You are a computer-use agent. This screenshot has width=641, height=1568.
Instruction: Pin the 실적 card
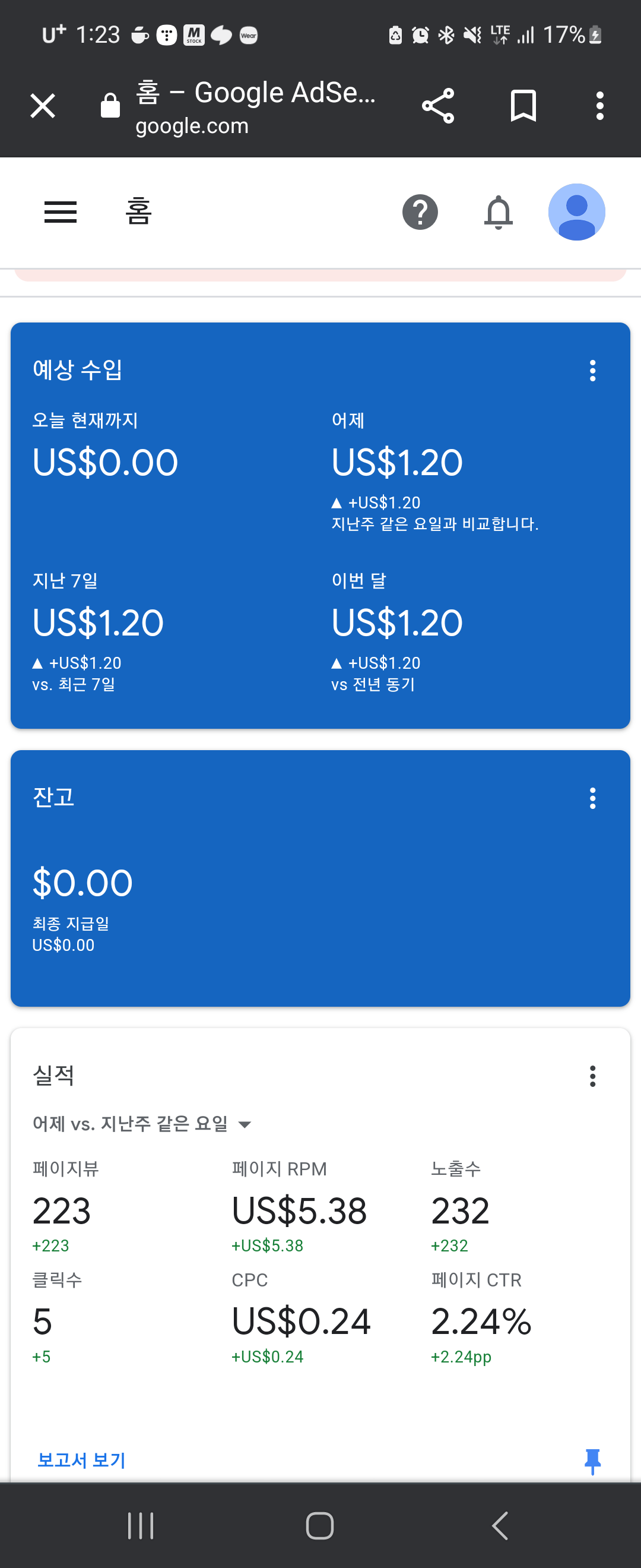click(x=592, y=1461)
